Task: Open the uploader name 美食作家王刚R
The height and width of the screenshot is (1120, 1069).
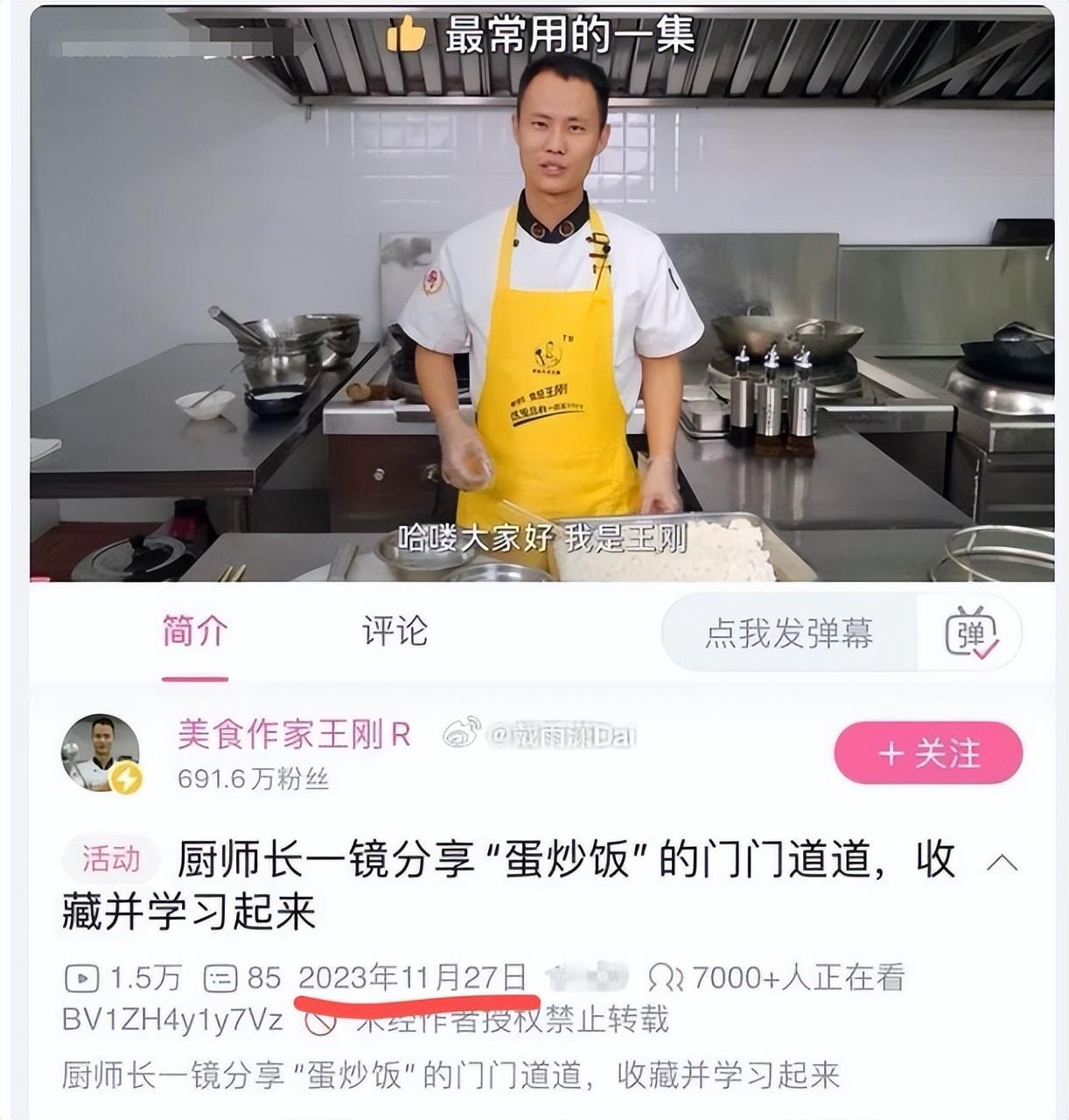Action: 294,735
